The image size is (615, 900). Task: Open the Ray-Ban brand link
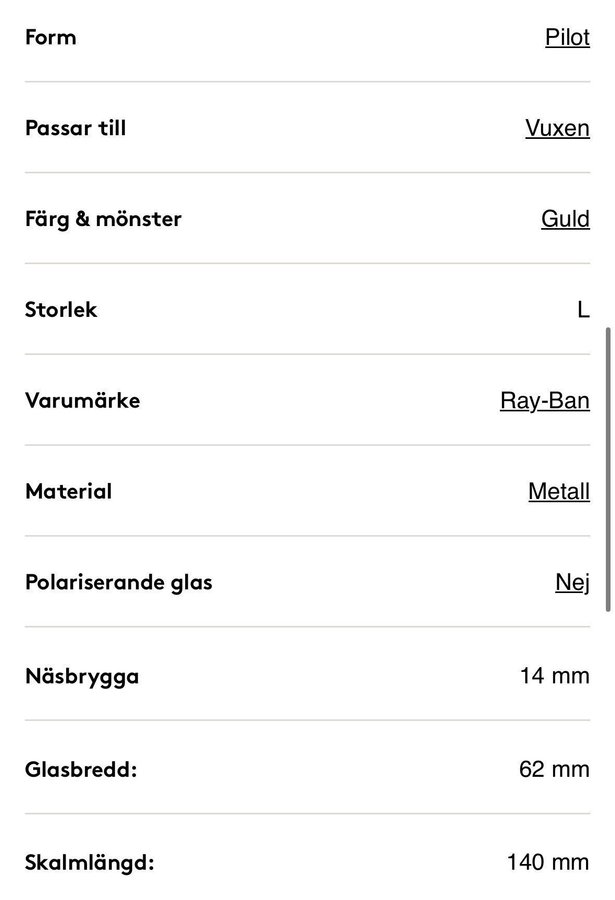tap(544, 401)
